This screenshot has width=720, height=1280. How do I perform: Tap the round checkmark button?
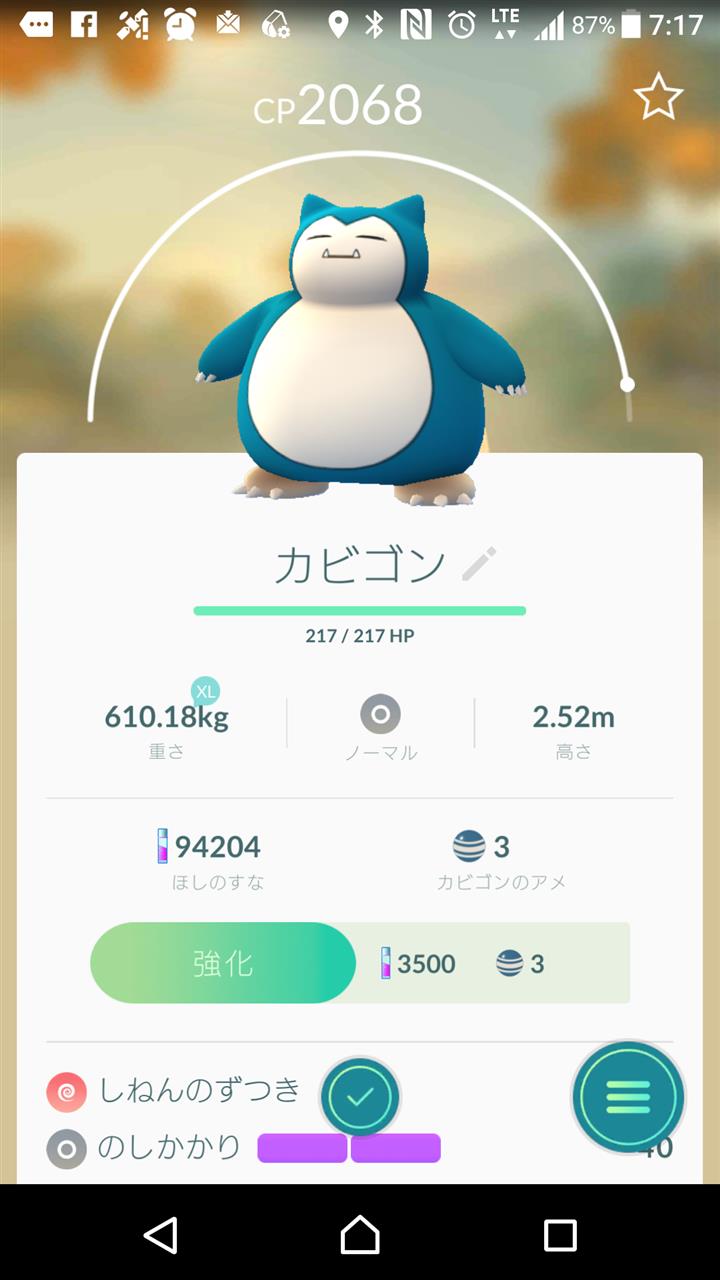tap(360, 1097)
